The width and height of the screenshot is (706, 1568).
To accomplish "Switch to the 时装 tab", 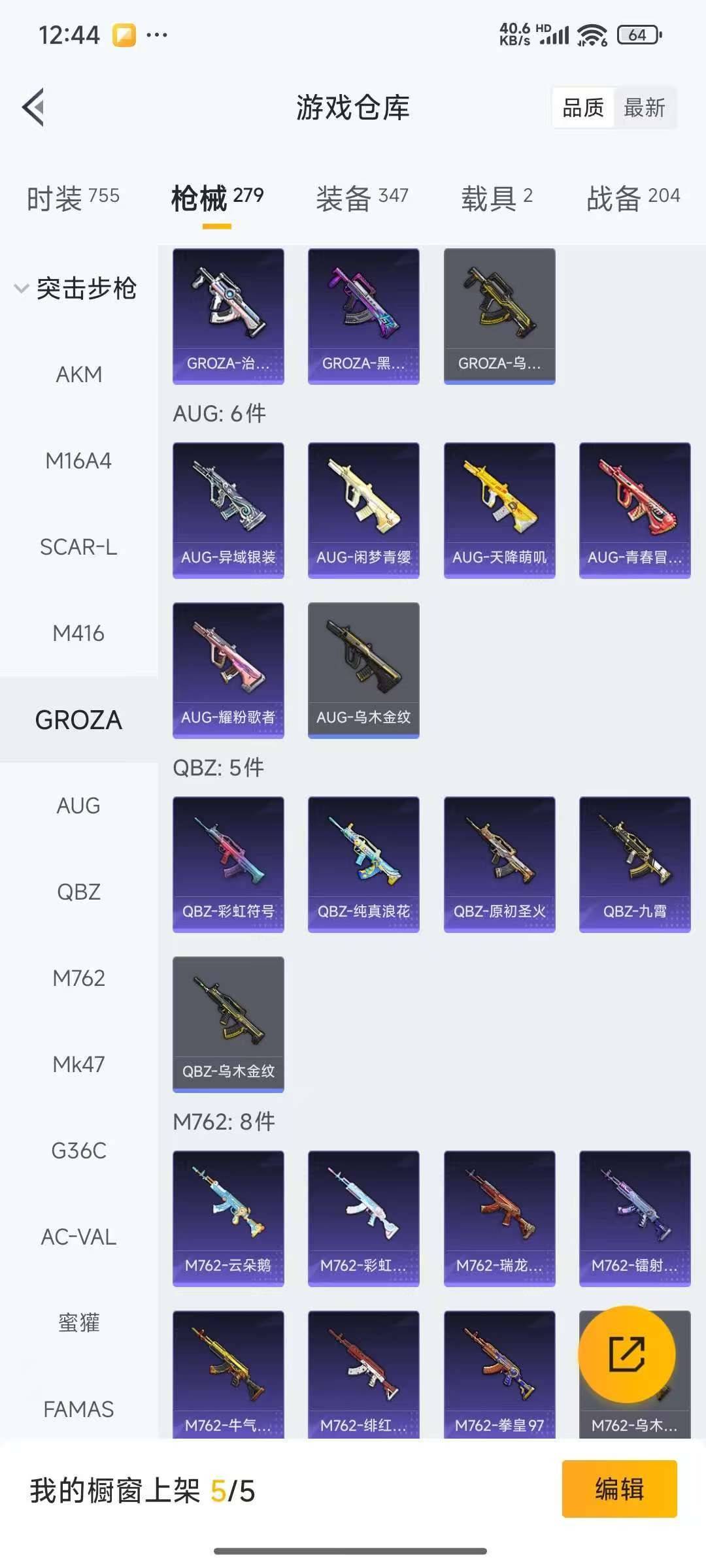I will 73,197.
